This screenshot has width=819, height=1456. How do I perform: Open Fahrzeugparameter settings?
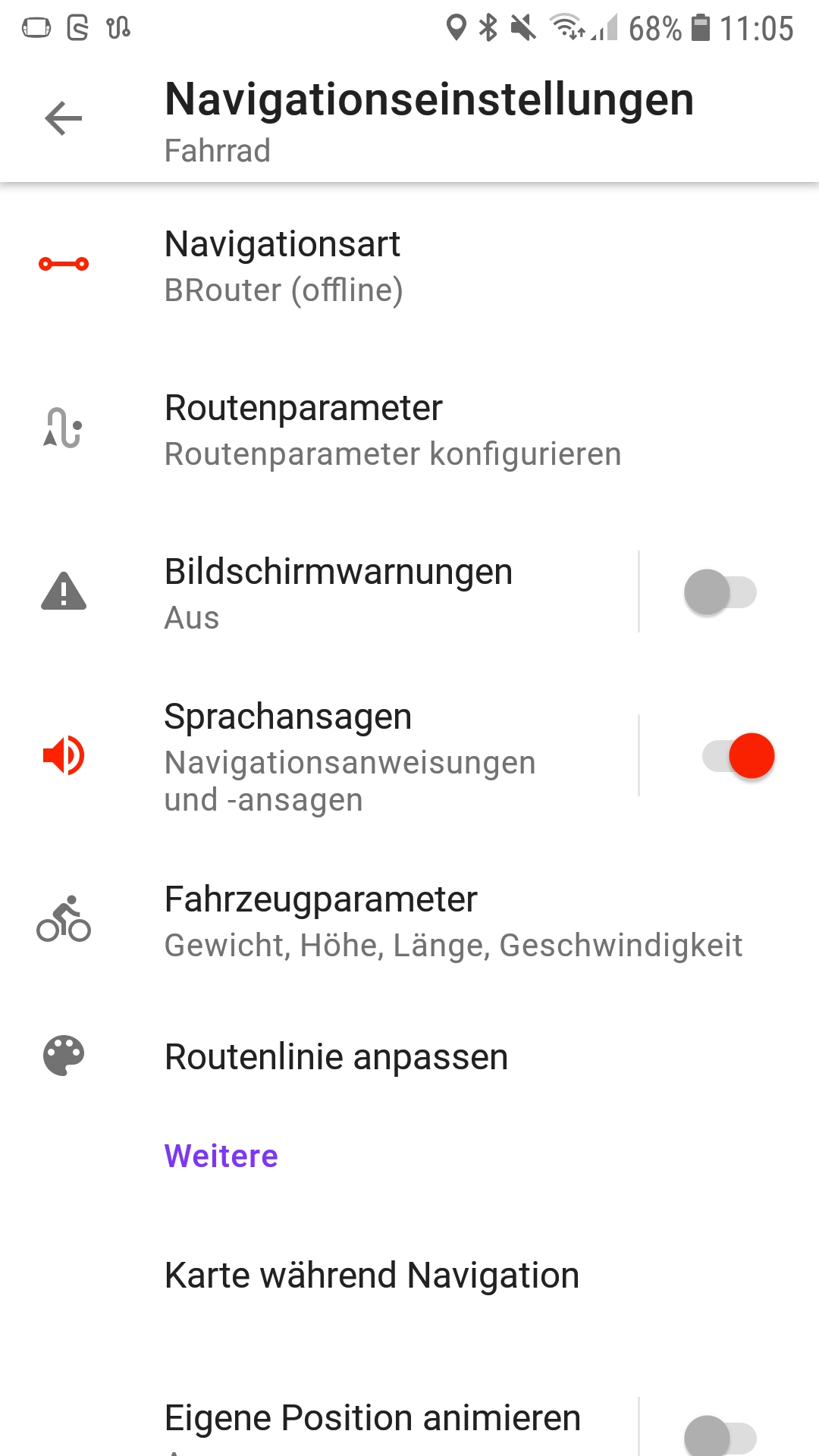pyautogui.click(x=409, y=921)
